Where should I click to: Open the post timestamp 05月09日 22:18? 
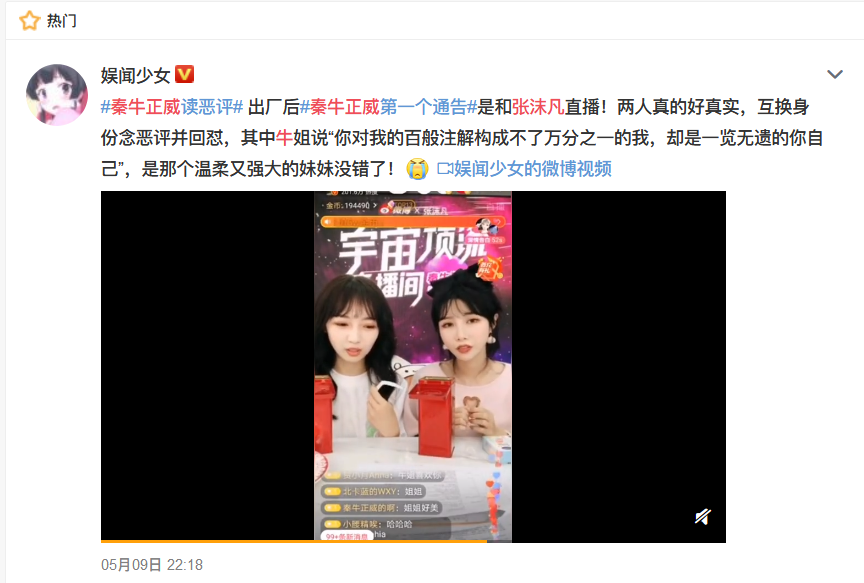[x=152, y=565]
